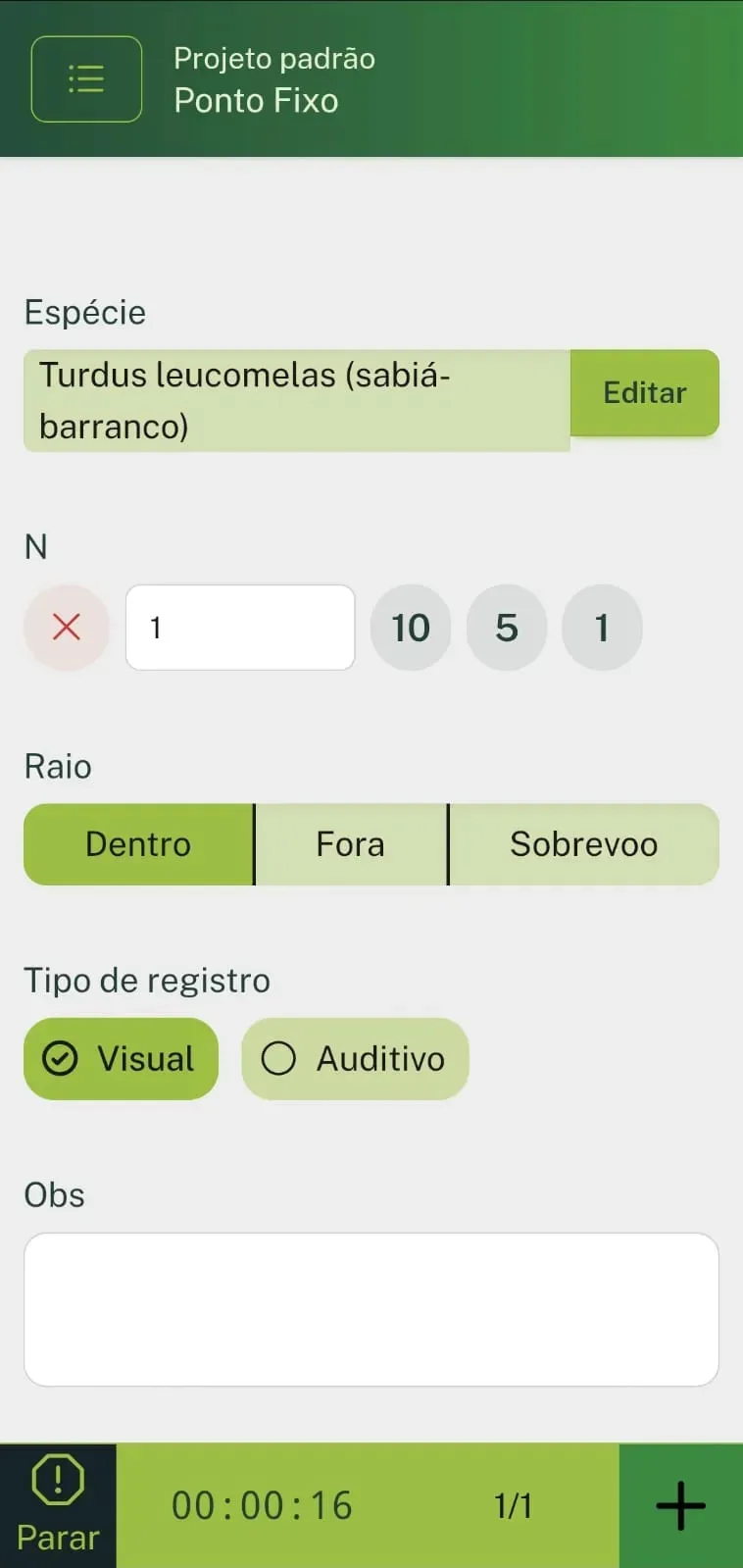The height and width of the screenshot is (1568, 743).
Task: Click inside the Obs text area
Action: pyautogui.click(x=371, y=1309)
